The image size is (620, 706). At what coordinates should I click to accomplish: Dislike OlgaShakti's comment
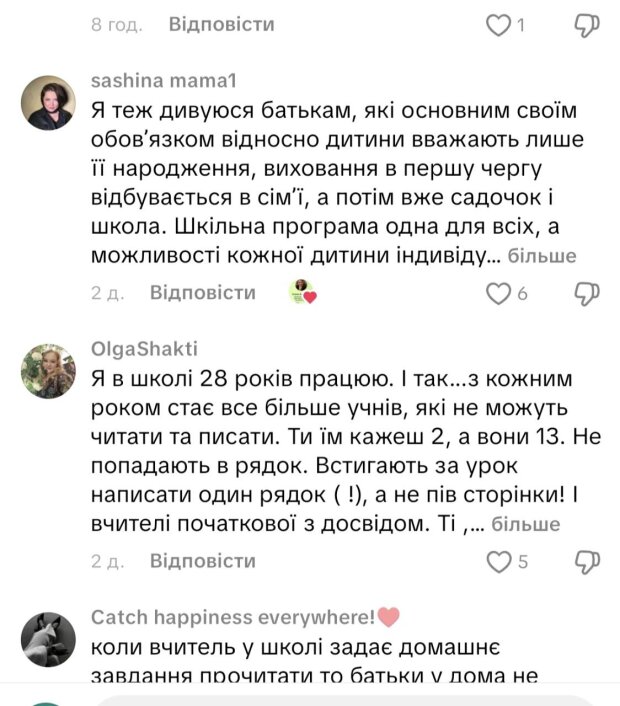click(x=587, y=562)
